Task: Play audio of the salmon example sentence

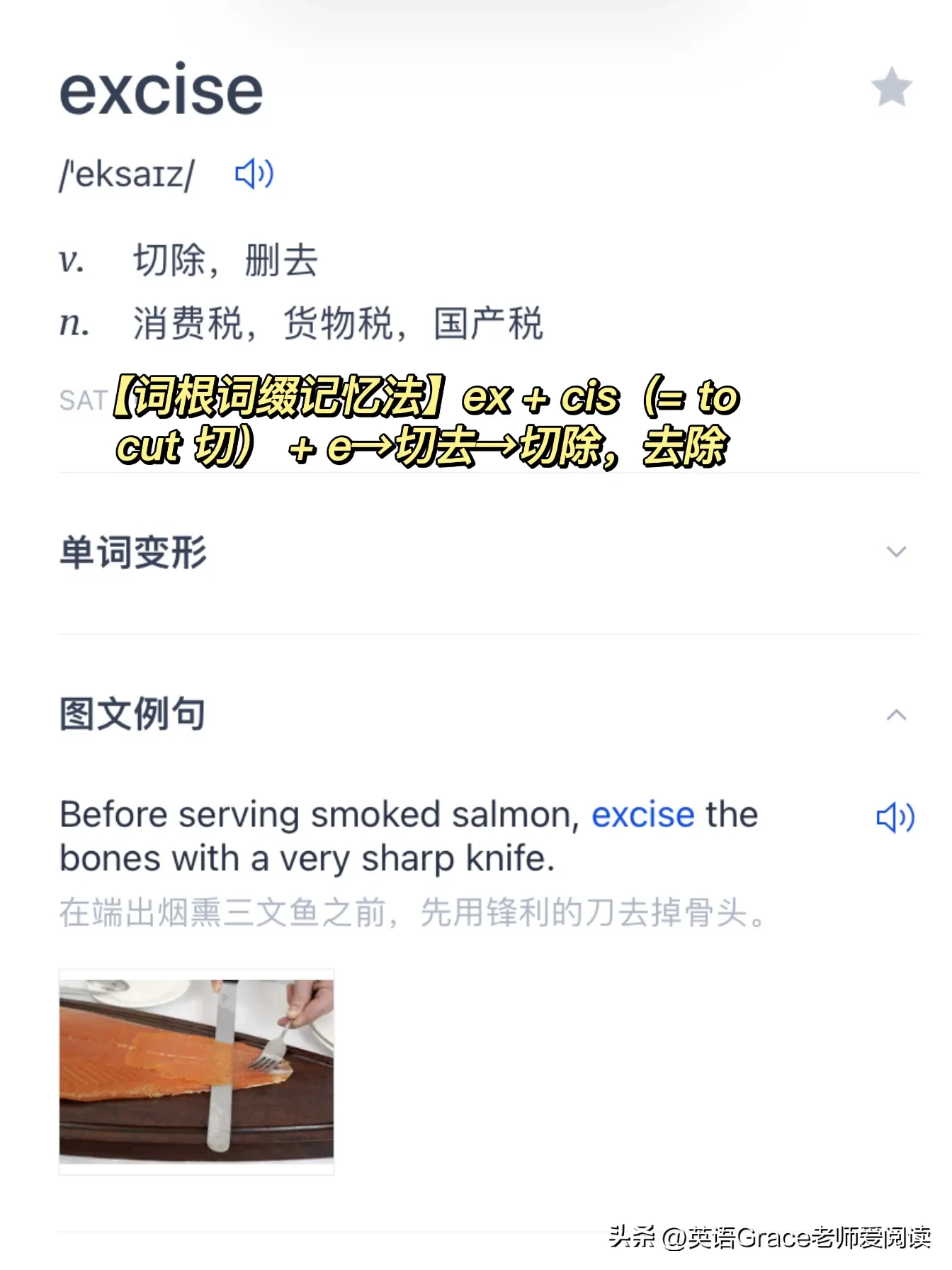Action: point(895,817)
